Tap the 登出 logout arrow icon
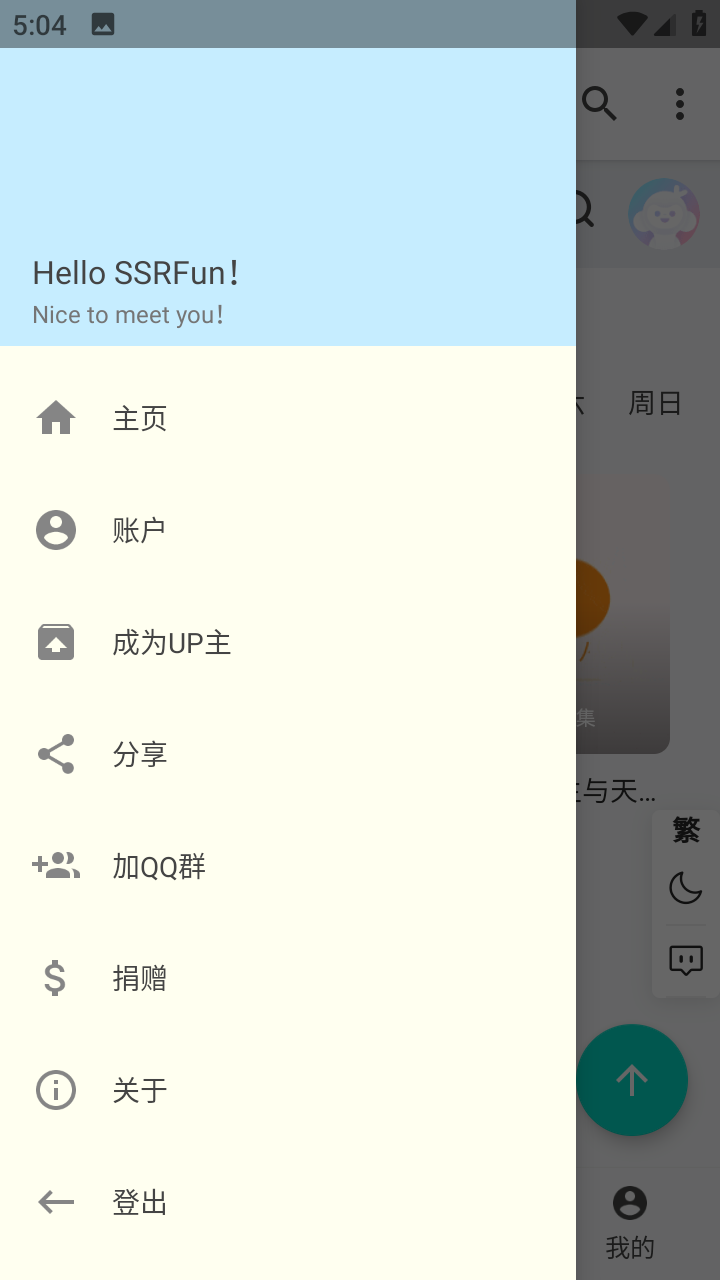Image resolution: width=720 pixels, height=1280 pixels. pyautogui.click(x=55, y=1202)
